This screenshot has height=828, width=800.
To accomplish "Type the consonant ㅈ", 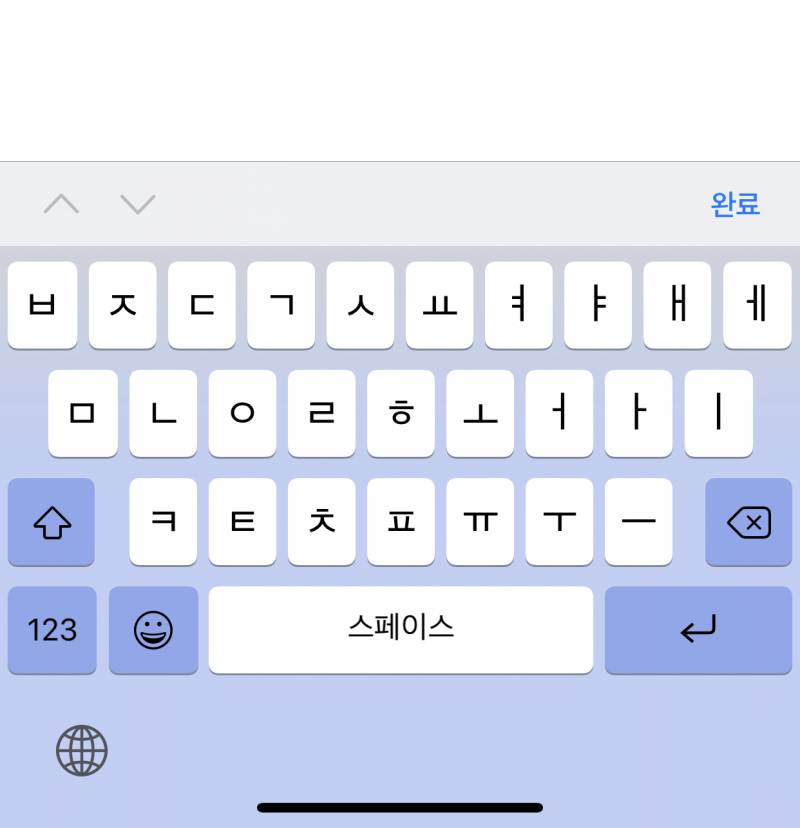I will (121, 306).
